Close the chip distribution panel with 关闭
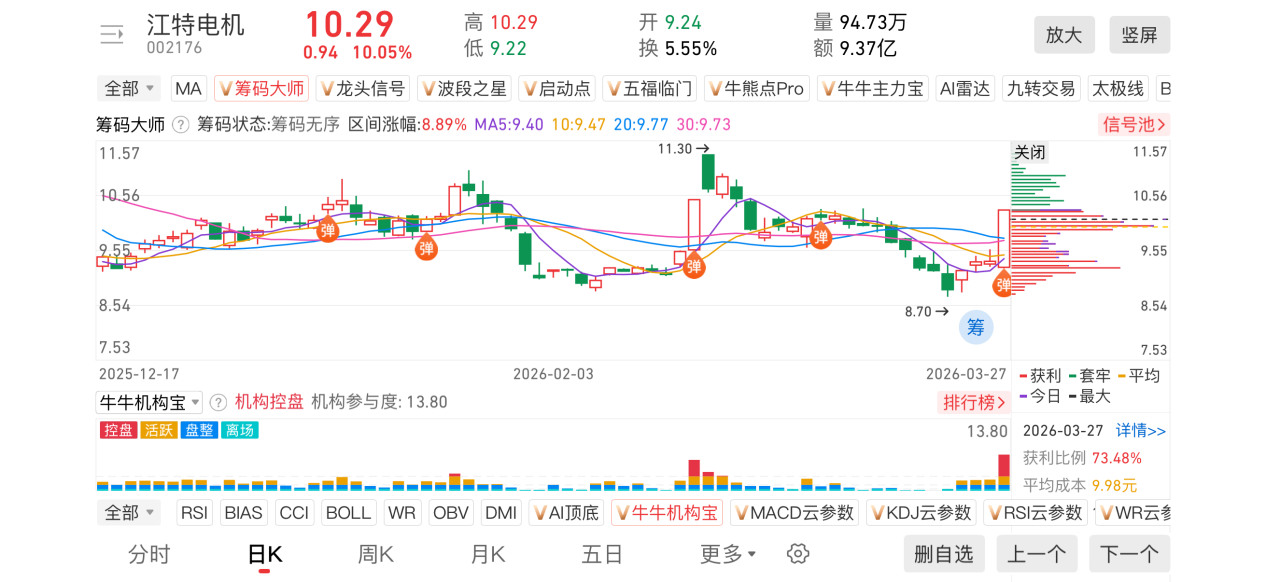This screenshot has height=582, width=1266. [1030, 153]
